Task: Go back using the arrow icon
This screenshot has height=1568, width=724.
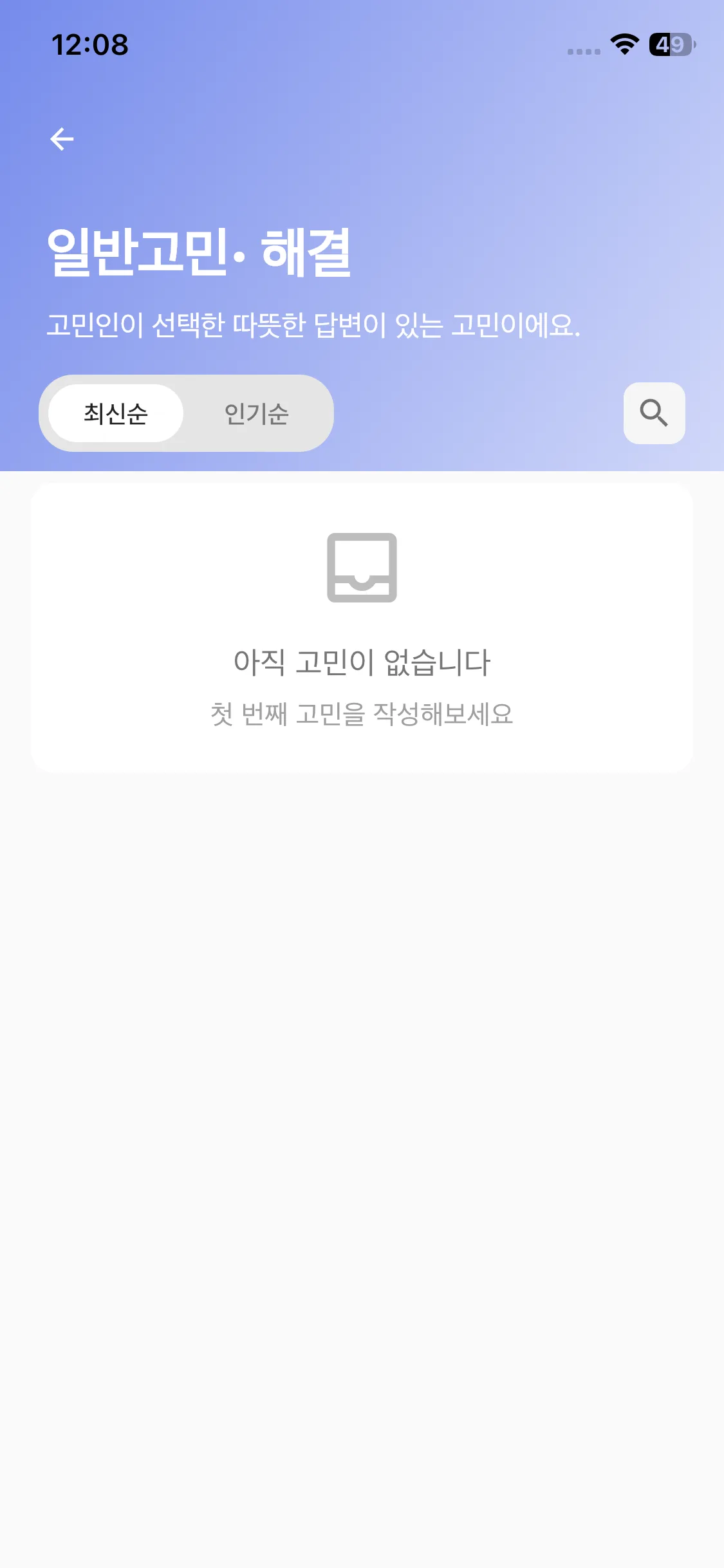Action: tap(62, 139)
